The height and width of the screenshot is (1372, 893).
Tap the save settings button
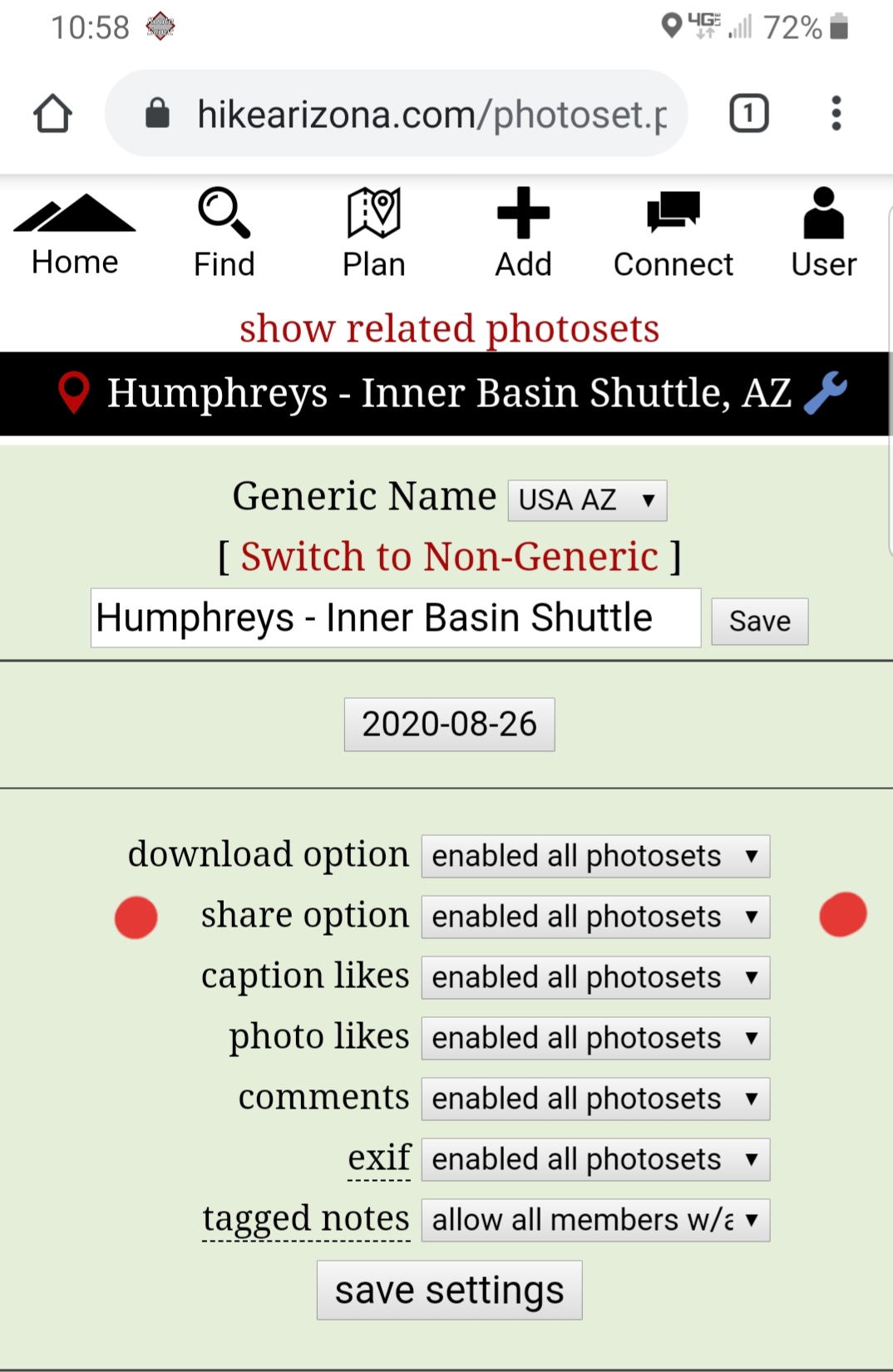pos(449,1291)
